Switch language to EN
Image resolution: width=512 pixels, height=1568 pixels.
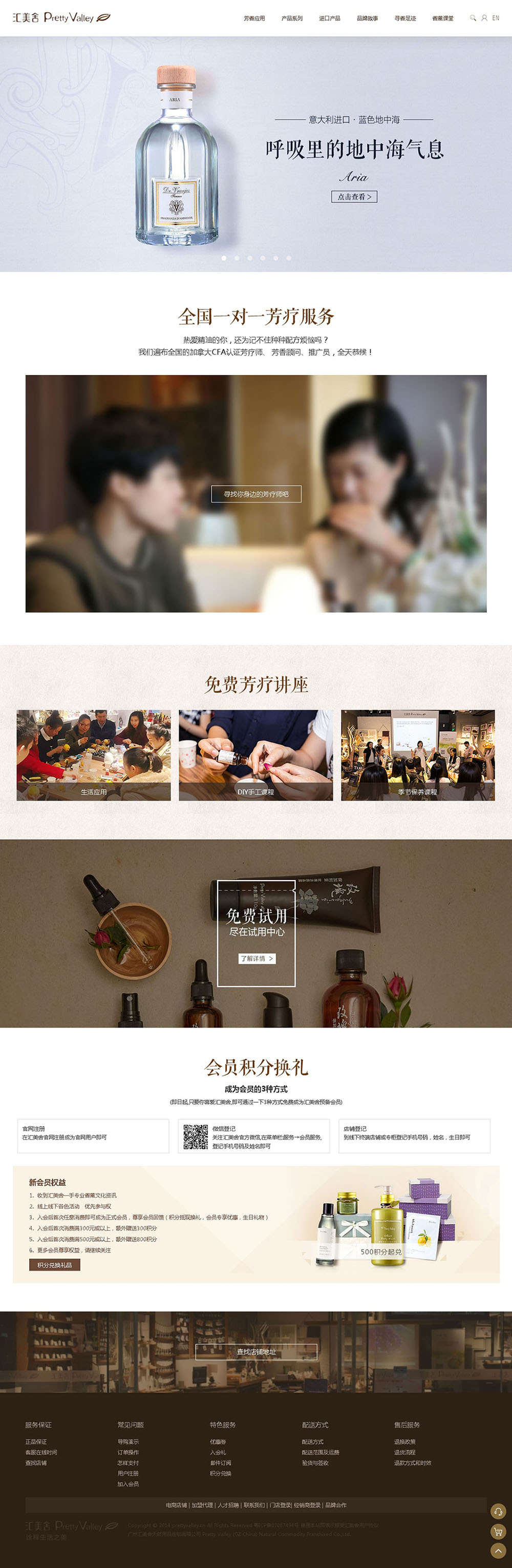coord(496,18)
